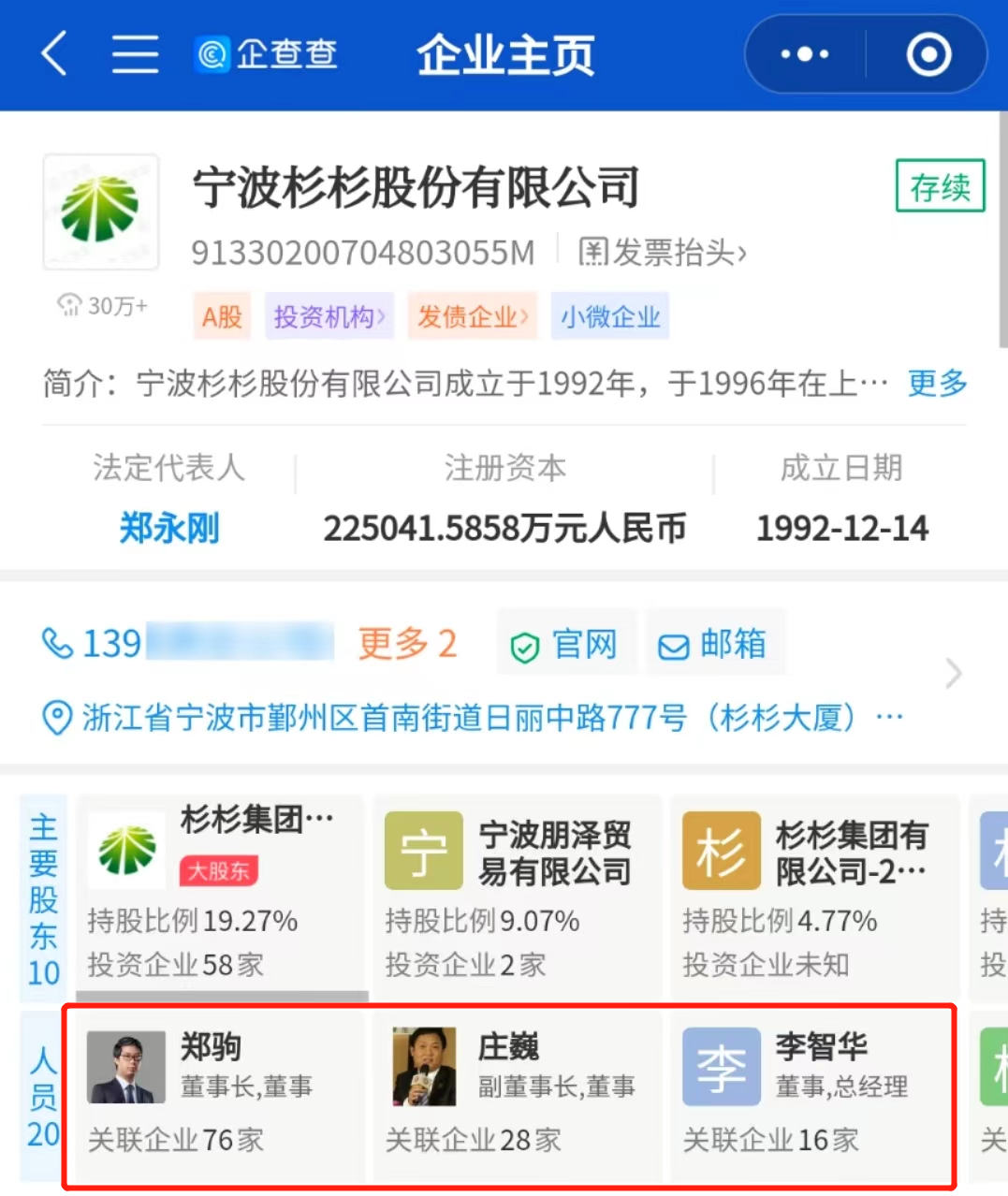The image size is (1008, 1196).
Task: Tap the 发债企业 tag
Action: pyautogui.click(x=472, y=317)
